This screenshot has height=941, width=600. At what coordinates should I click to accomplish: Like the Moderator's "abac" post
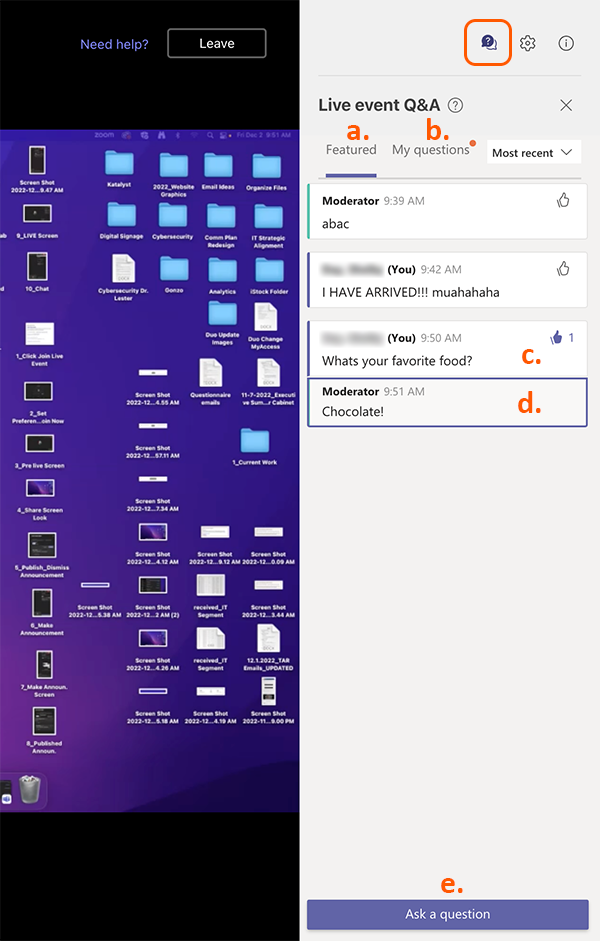(563, 200)
